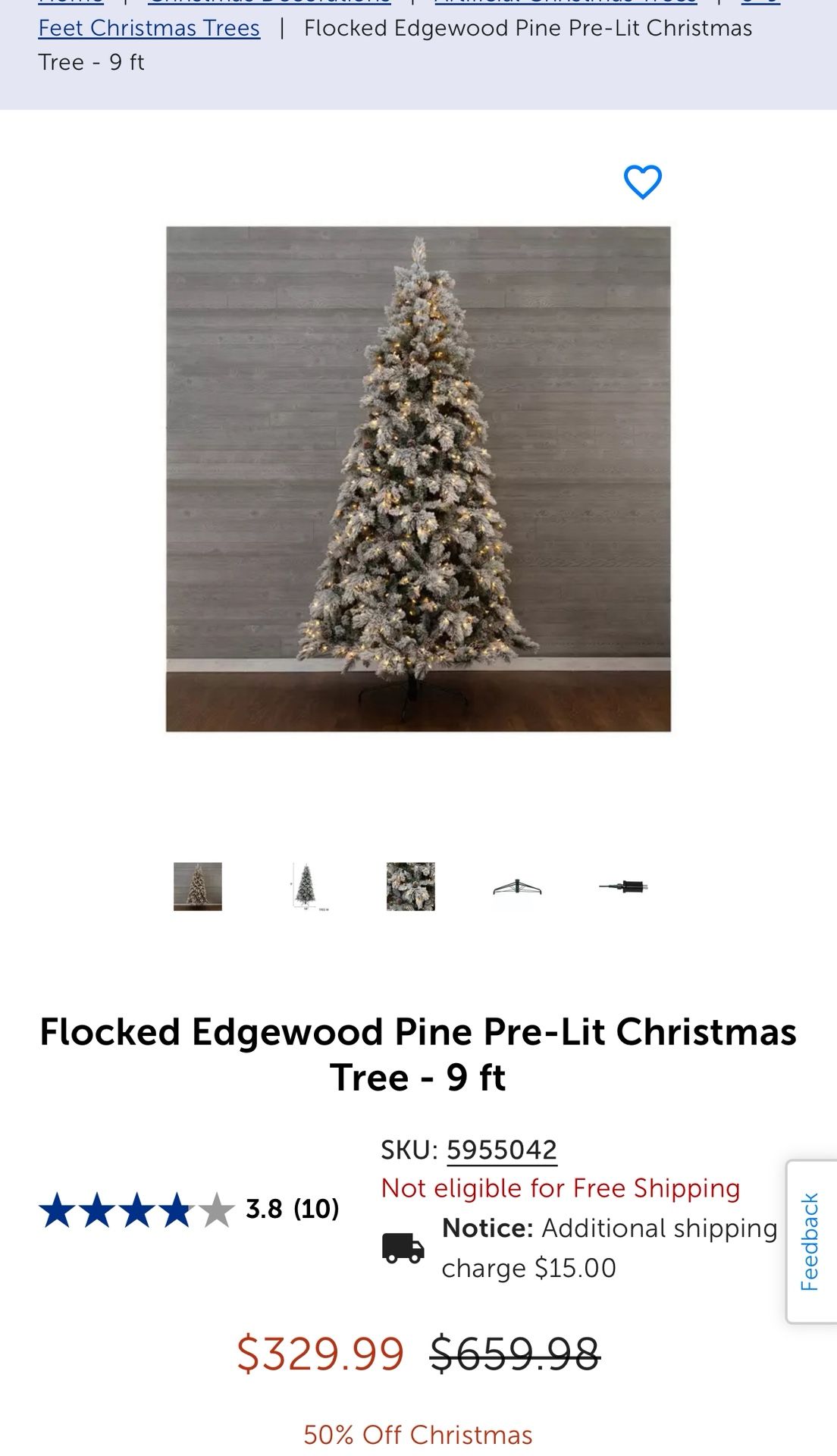
Task: Open the Feet Christmas Trees breadcrumb link
Action: [x=149, y=29]
